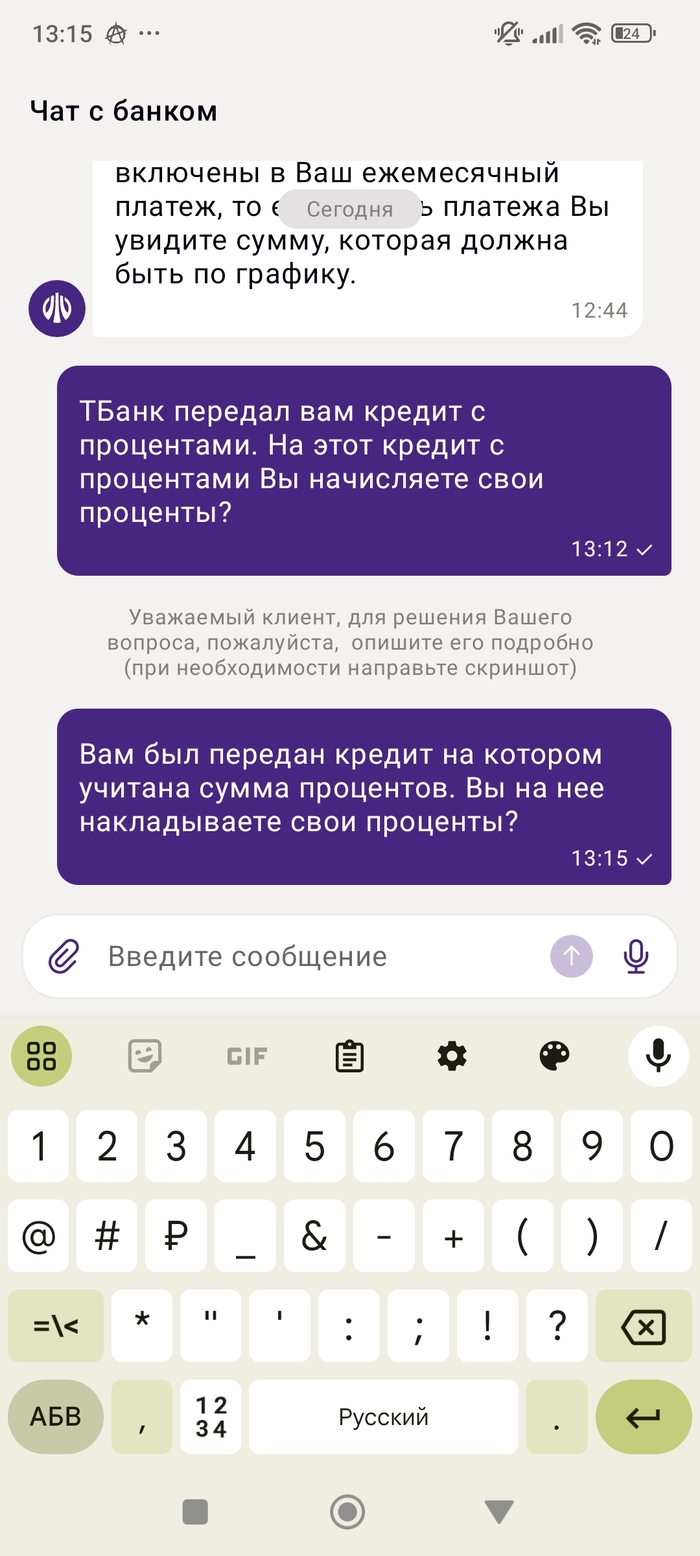Switch to more symbols with =\< key
The image size is (700, 1556).
pos(55,1327)
